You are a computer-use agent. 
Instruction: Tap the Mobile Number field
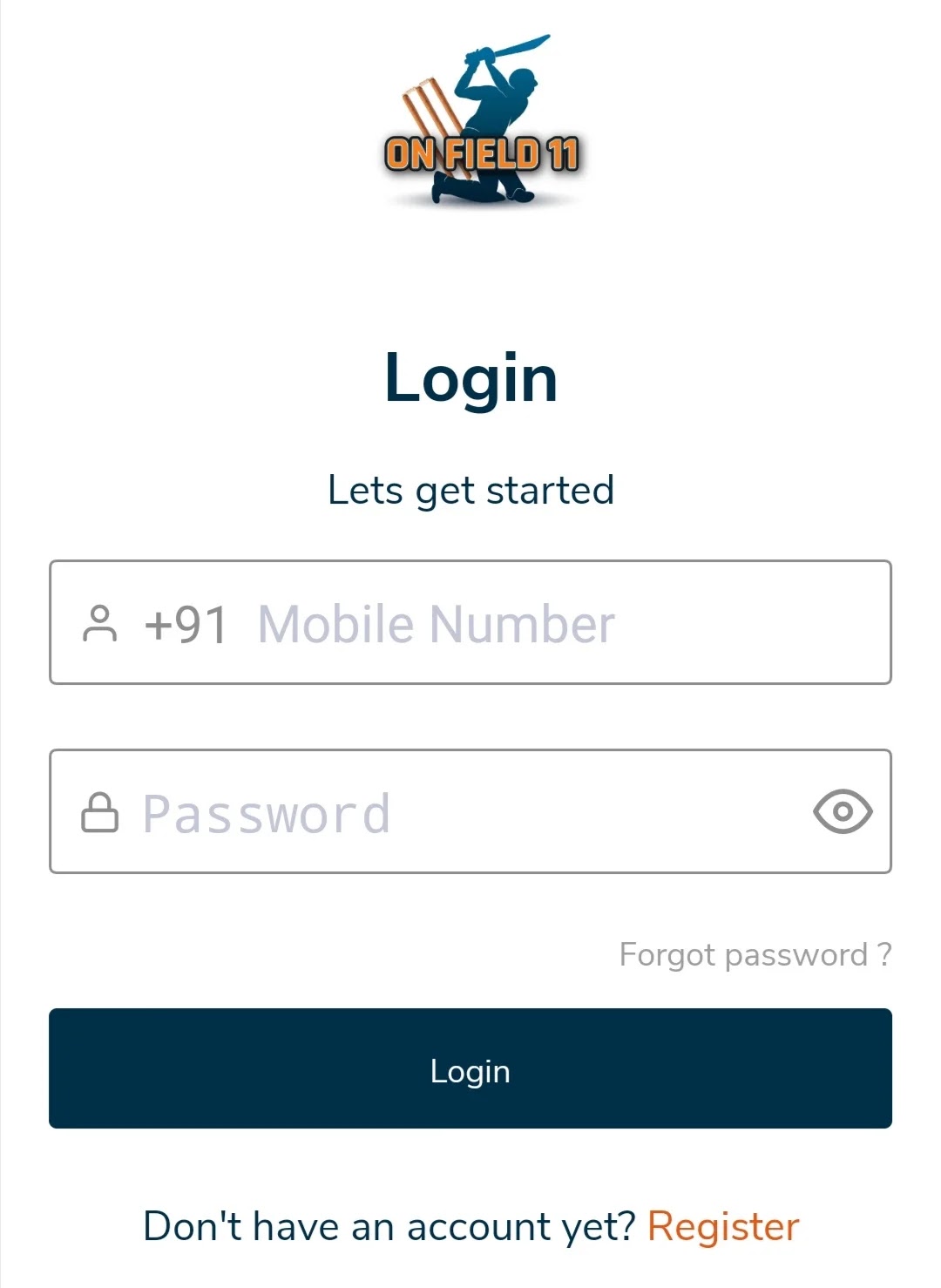click(x=523, y=624)
